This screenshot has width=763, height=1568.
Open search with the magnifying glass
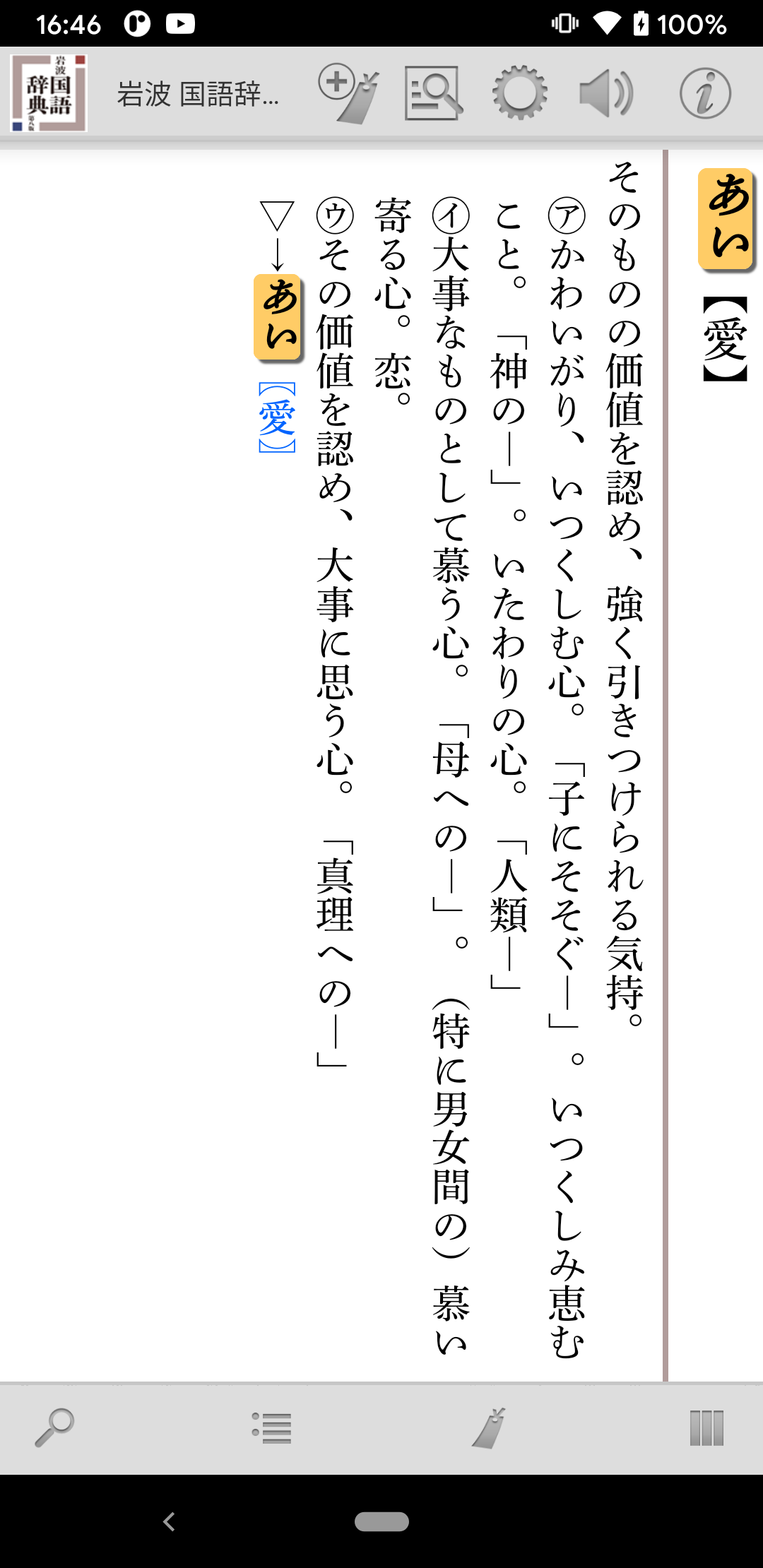point(54,1427)
